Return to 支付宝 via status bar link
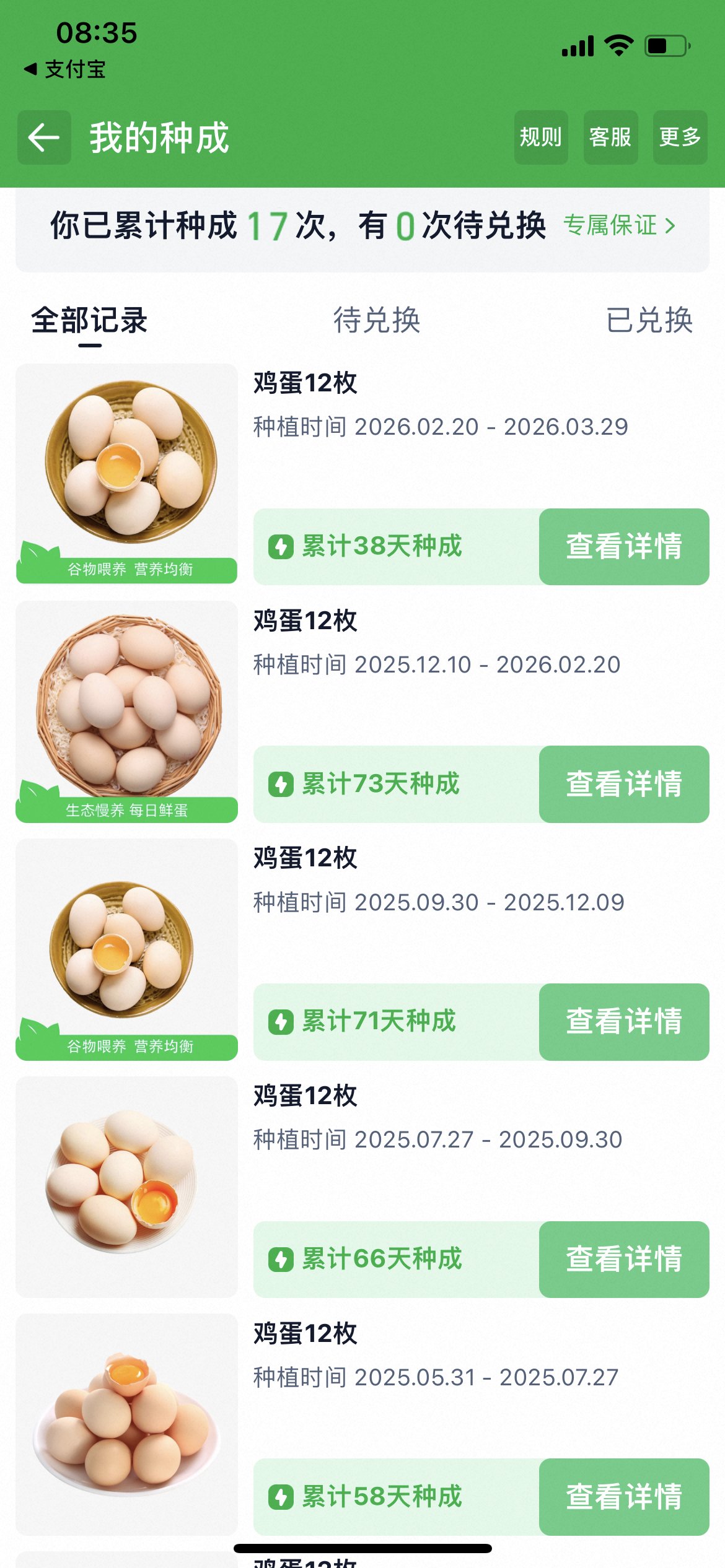The height and width of the screenshot is (1568, 725). 65,69
